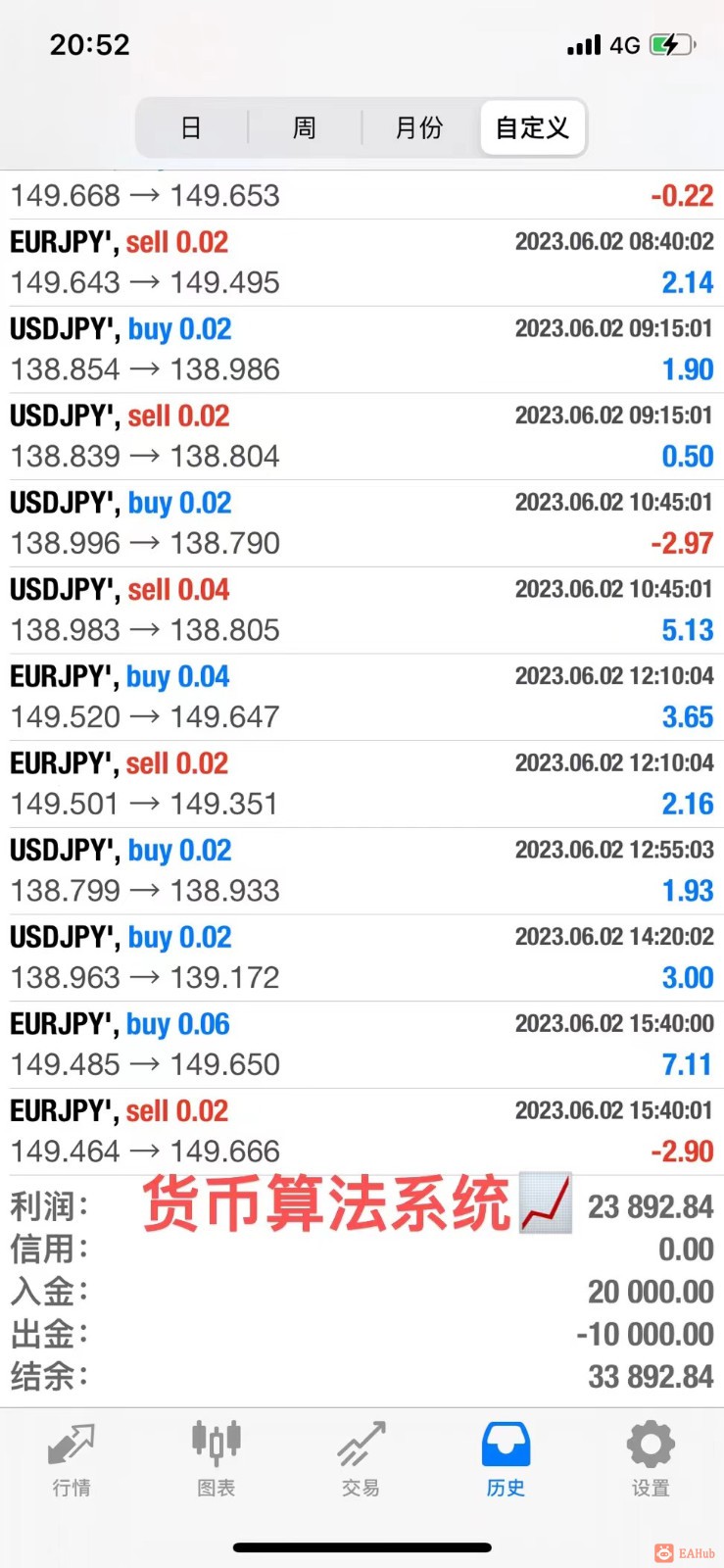724x1568 pixels.
Task: Switch to the 日 period filter
Action: tap(191, 127)
